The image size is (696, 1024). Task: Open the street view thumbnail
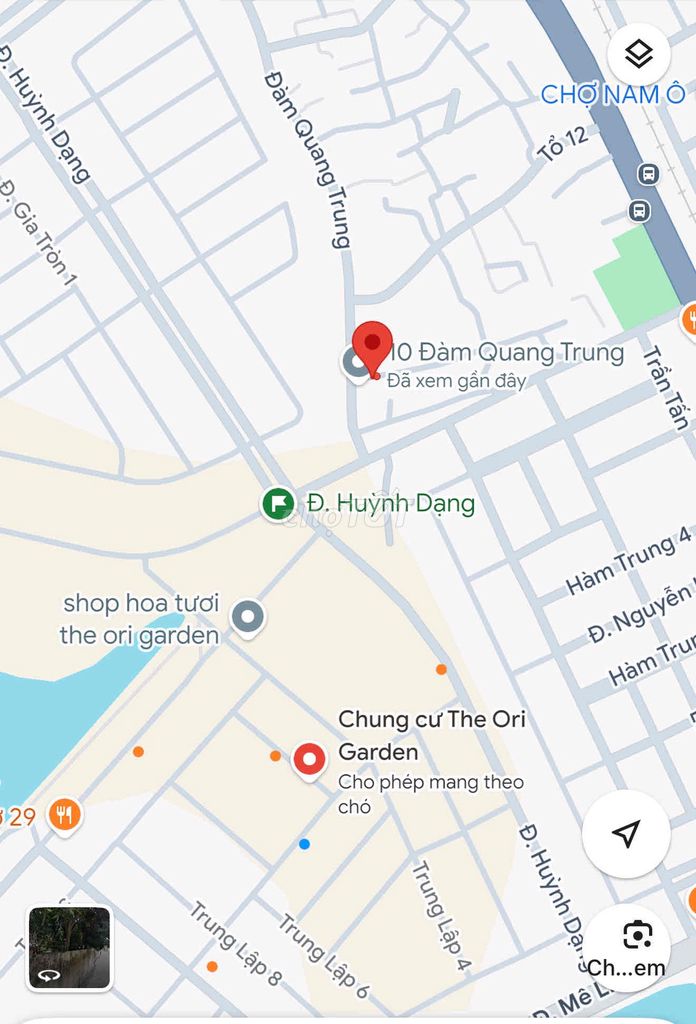click(69, 948)
